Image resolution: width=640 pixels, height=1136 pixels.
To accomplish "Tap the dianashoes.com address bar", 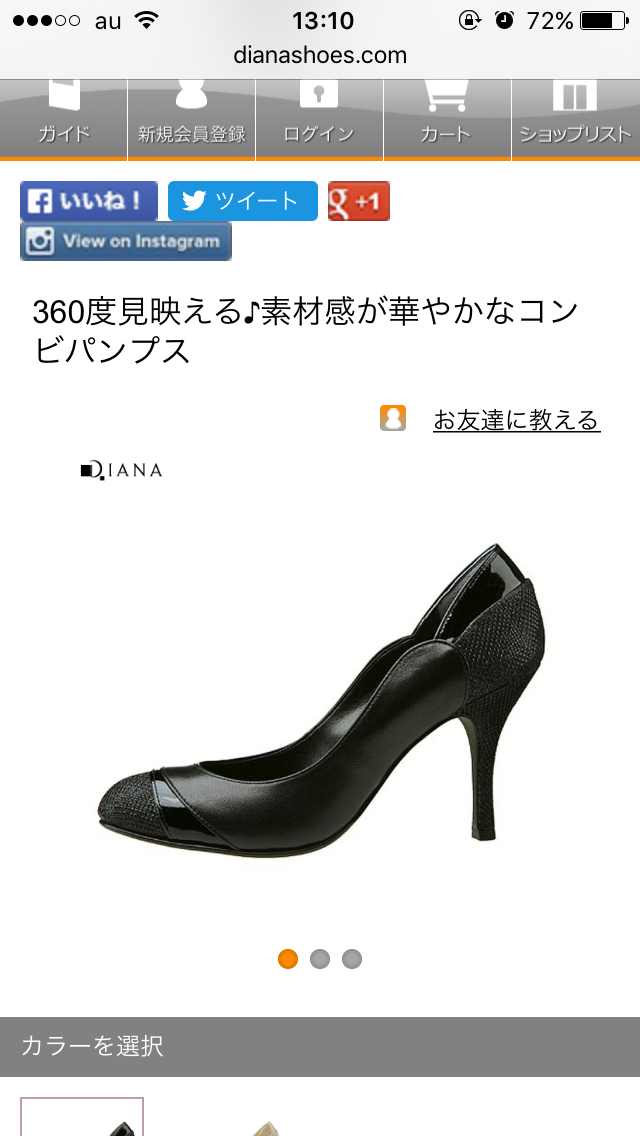I will 320,55.
